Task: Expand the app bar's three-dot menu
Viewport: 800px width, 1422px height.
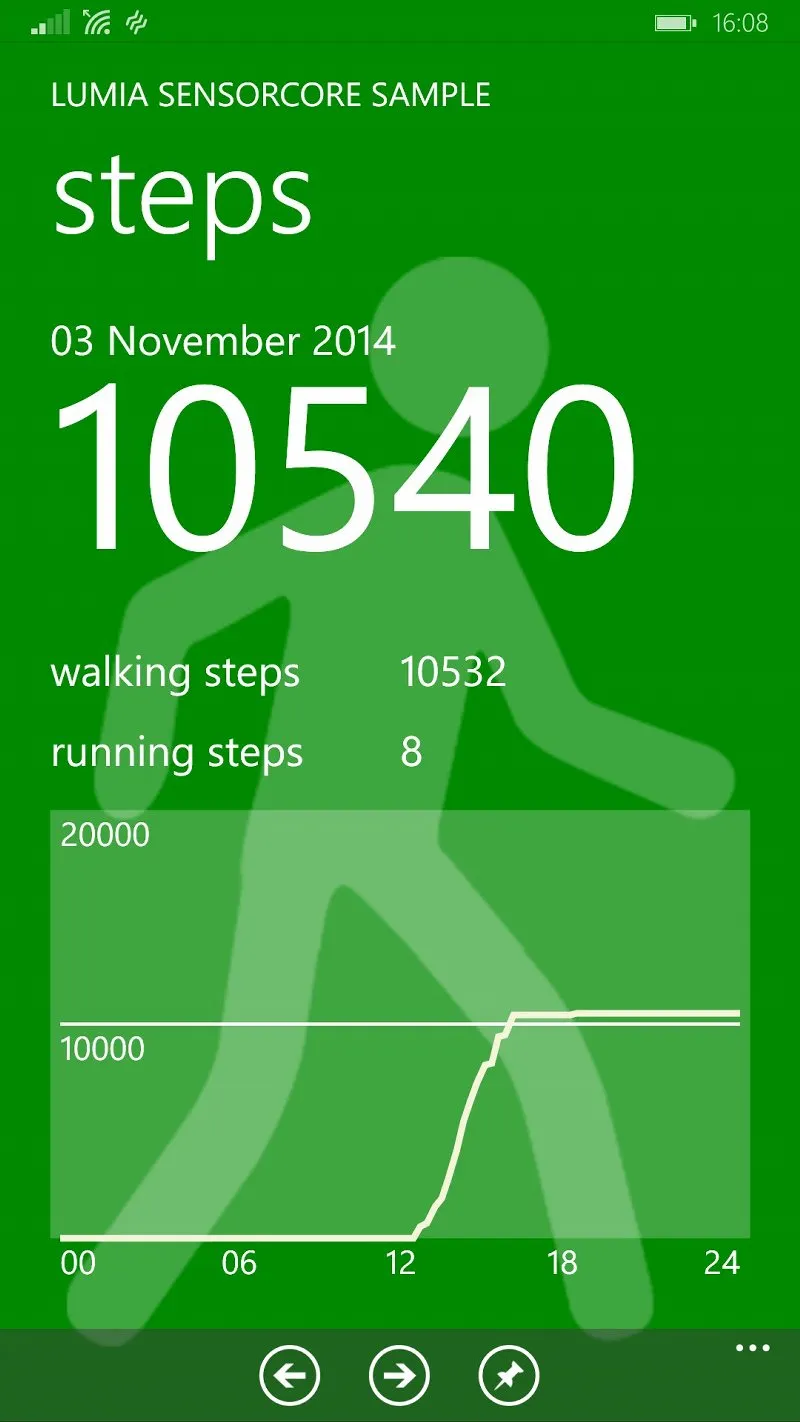Action: point(752,1349)
